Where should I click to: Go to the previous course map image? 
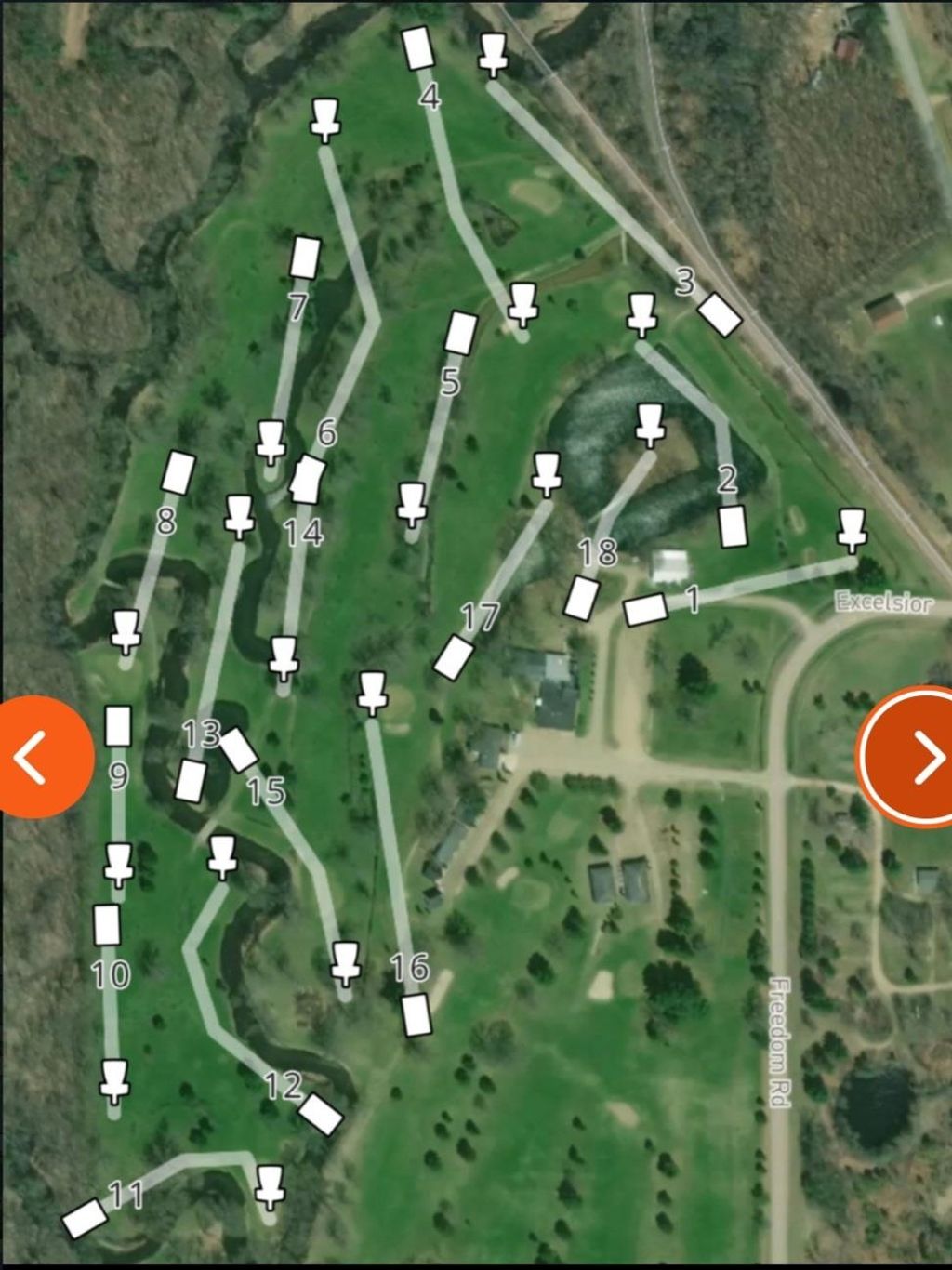coord(37,757)
